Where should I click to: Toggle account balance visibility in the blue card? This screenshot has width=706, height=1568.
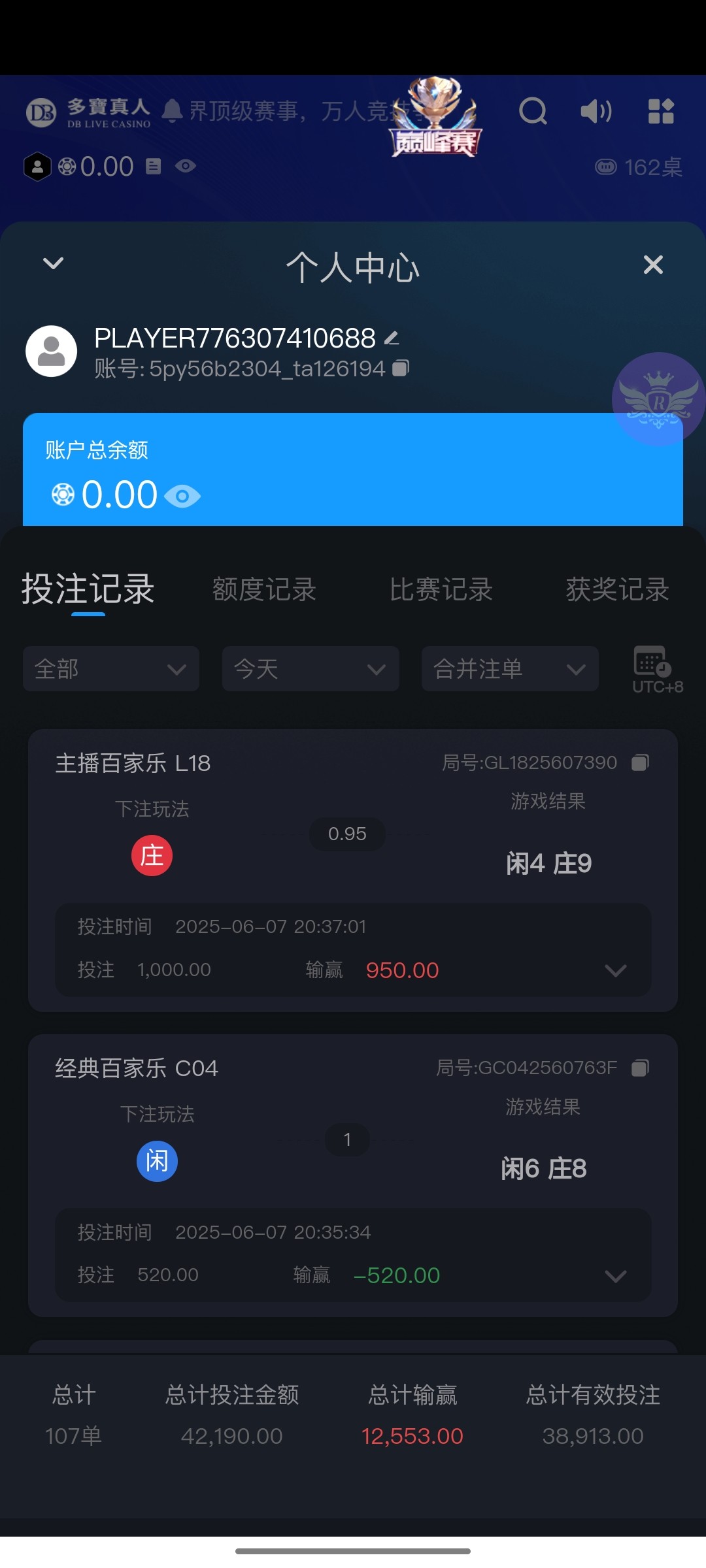coord(182,497)
